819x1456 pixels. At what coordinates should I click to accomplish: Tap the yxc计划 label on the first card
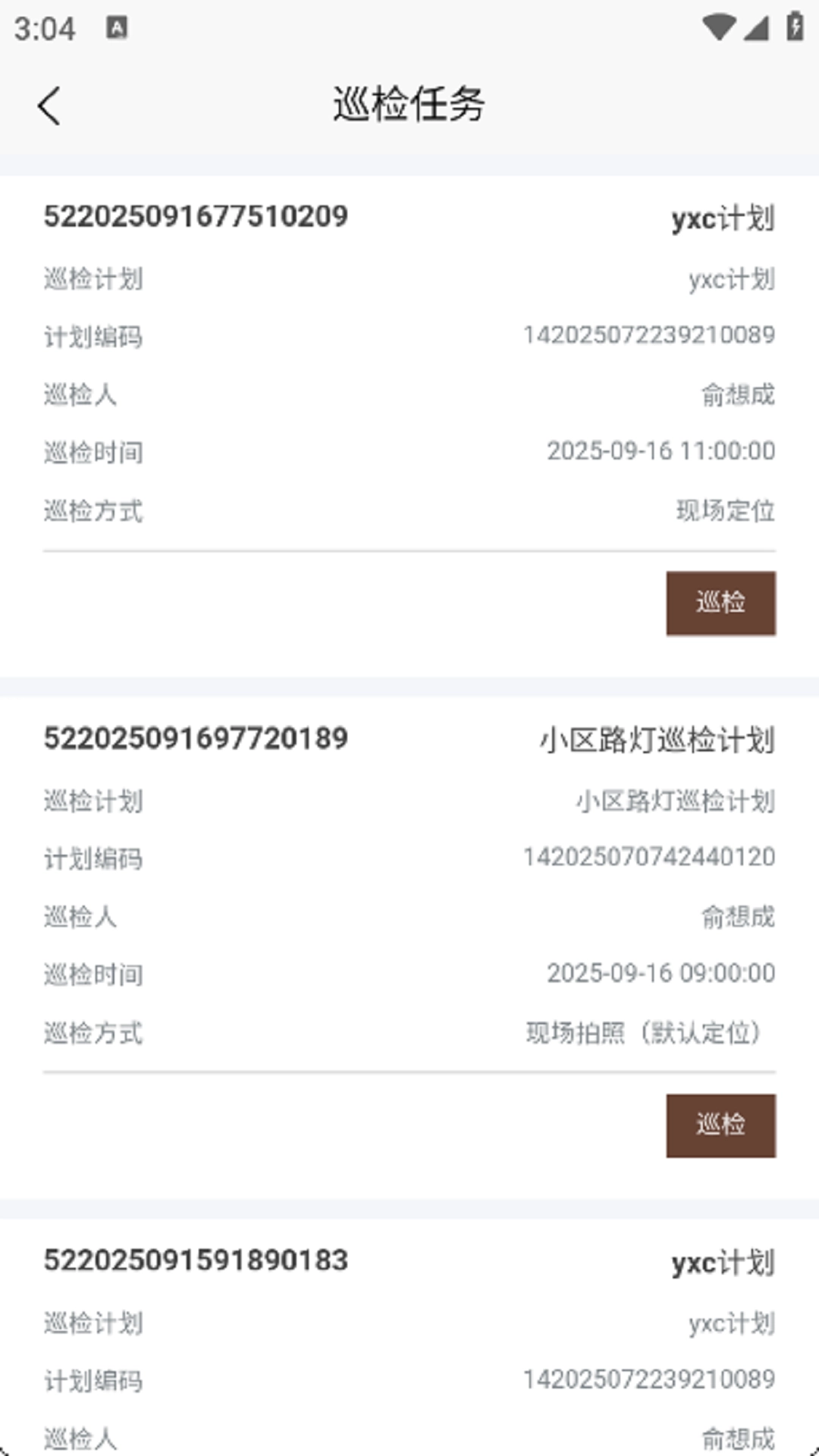point(723,220)
